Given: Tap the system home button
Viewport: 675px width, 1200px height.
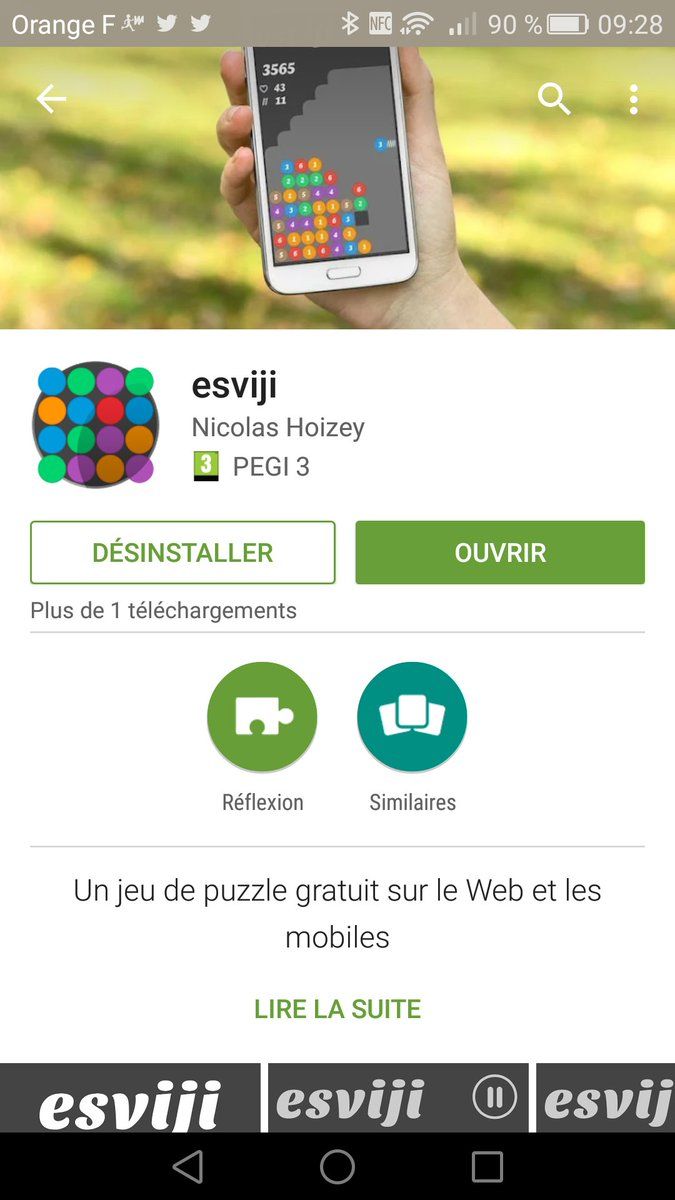Looking at the screenshot, I should (337, 1166).
